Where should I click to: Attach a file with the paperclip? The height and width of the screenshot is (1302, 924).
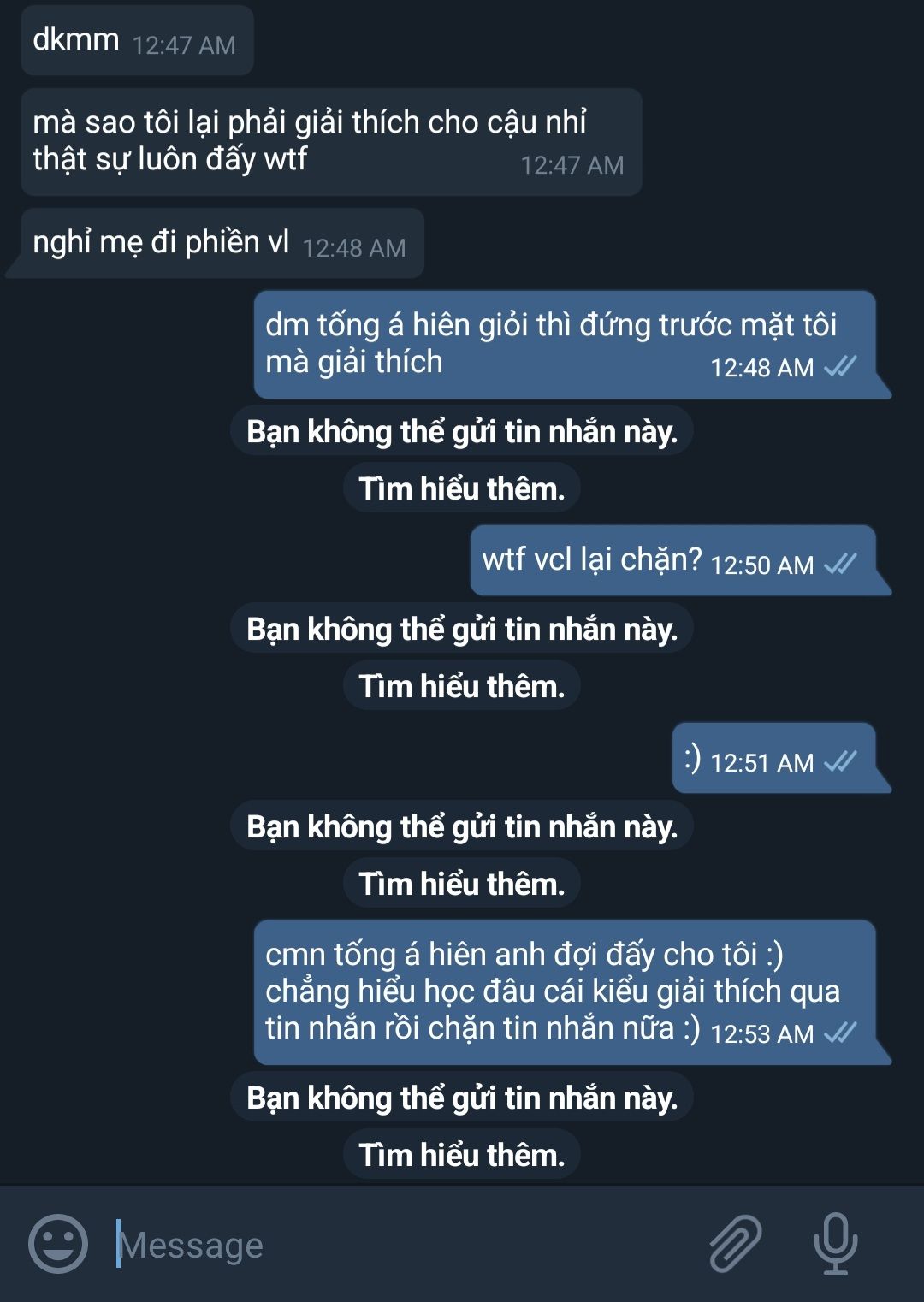click(x=735, y=1243)
